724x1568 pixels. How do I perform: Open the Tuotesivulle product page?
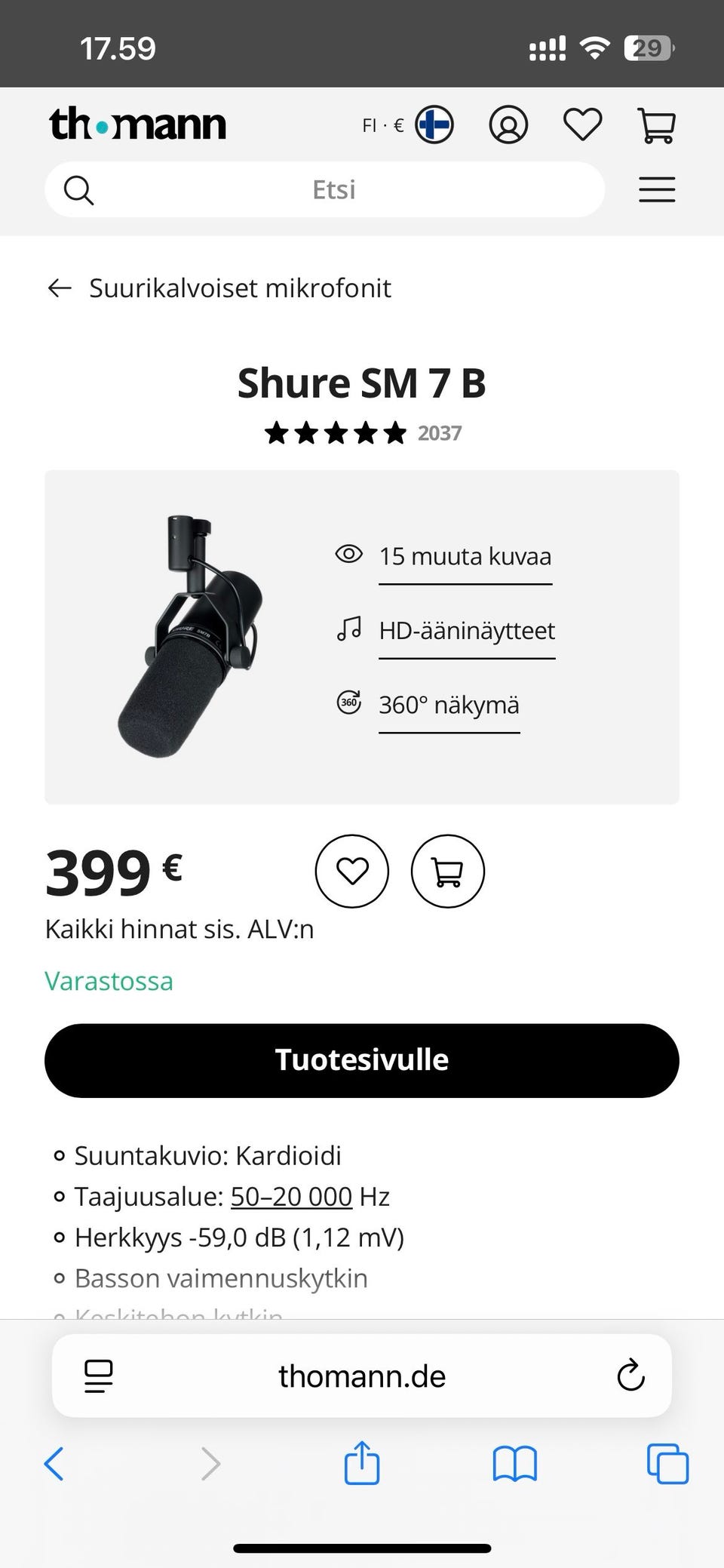click(362, 1059)
